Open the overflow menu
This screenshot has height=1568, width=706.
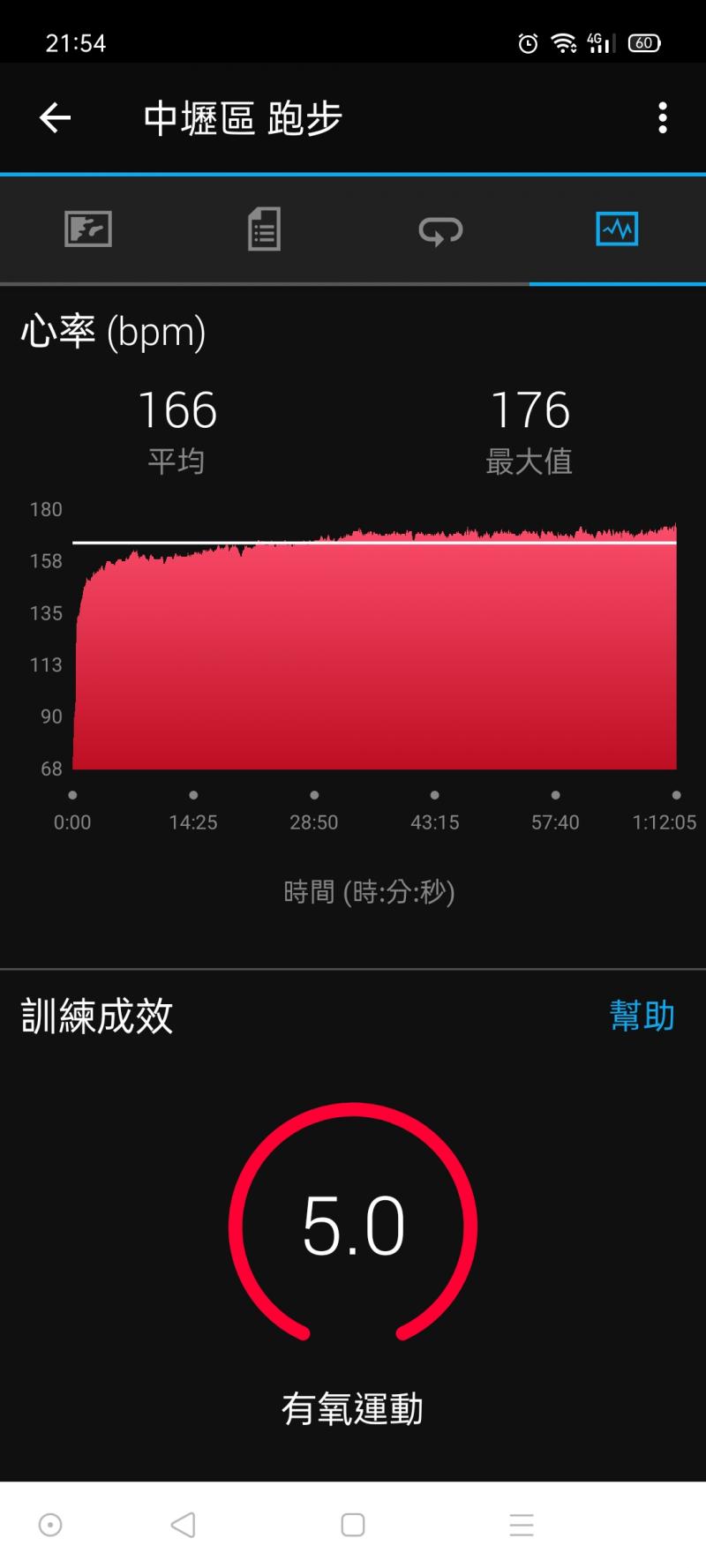tap(662, 117)
